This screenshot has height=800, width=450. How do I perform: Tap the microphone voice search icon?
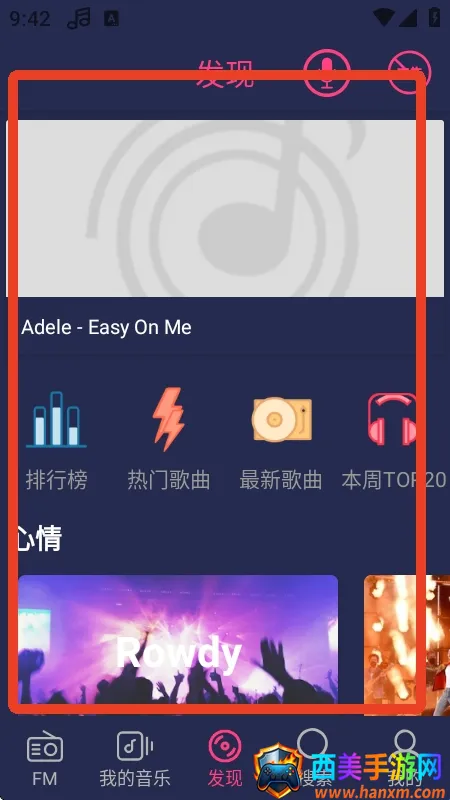327,72
